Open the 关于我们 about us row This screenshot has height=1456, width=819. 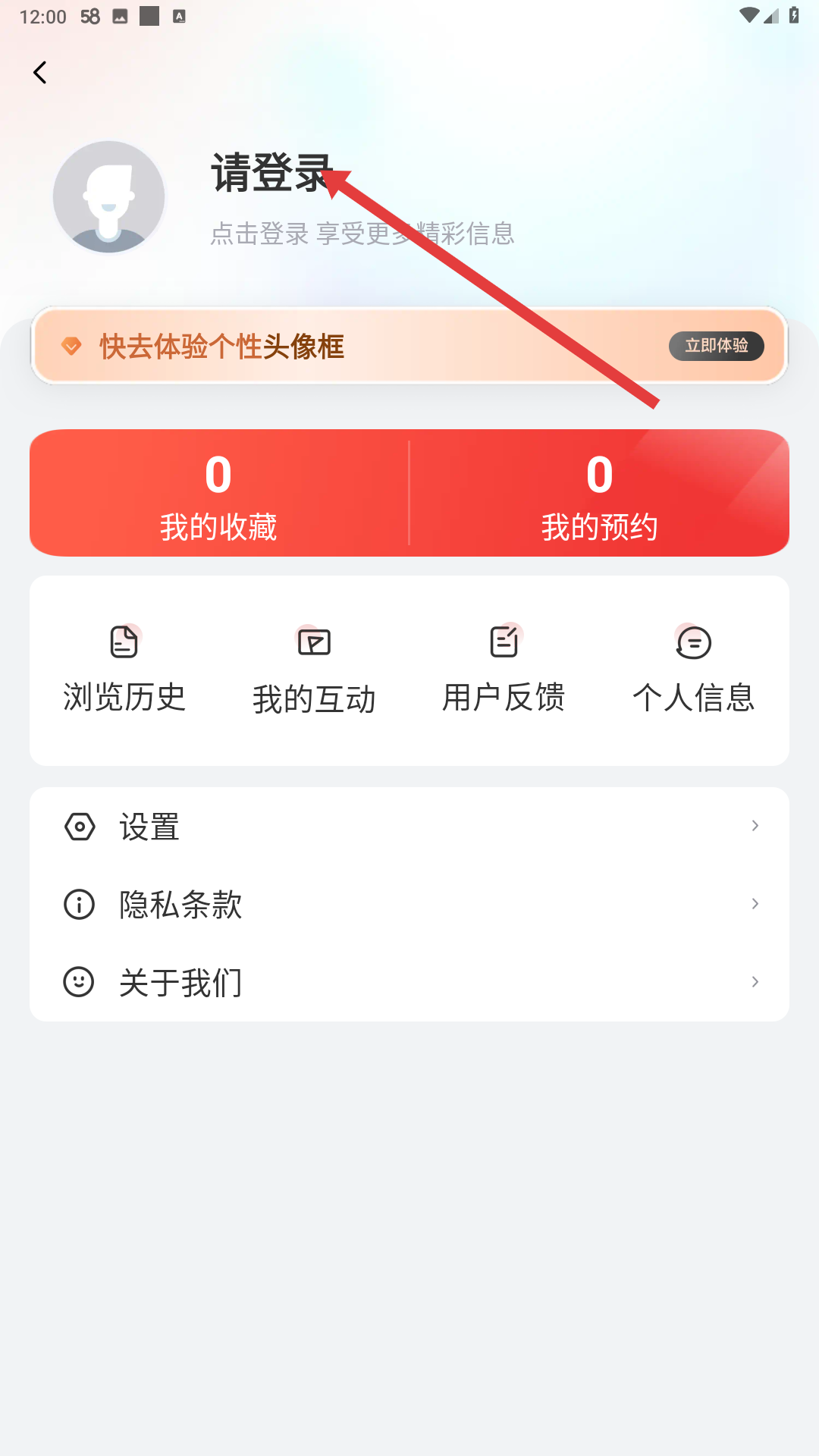click(x=409, y=982)
